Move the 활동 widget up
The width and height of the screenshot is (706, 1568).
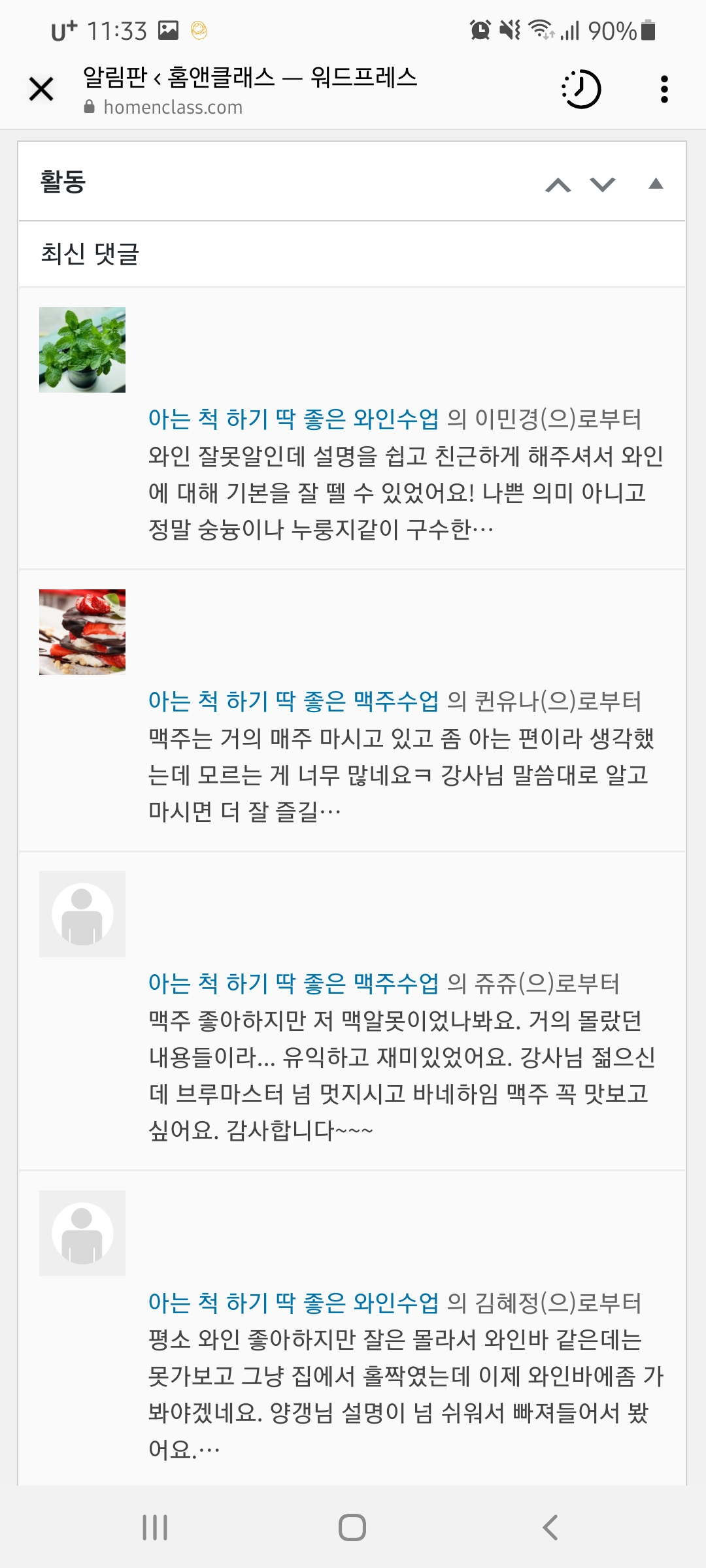558,185
